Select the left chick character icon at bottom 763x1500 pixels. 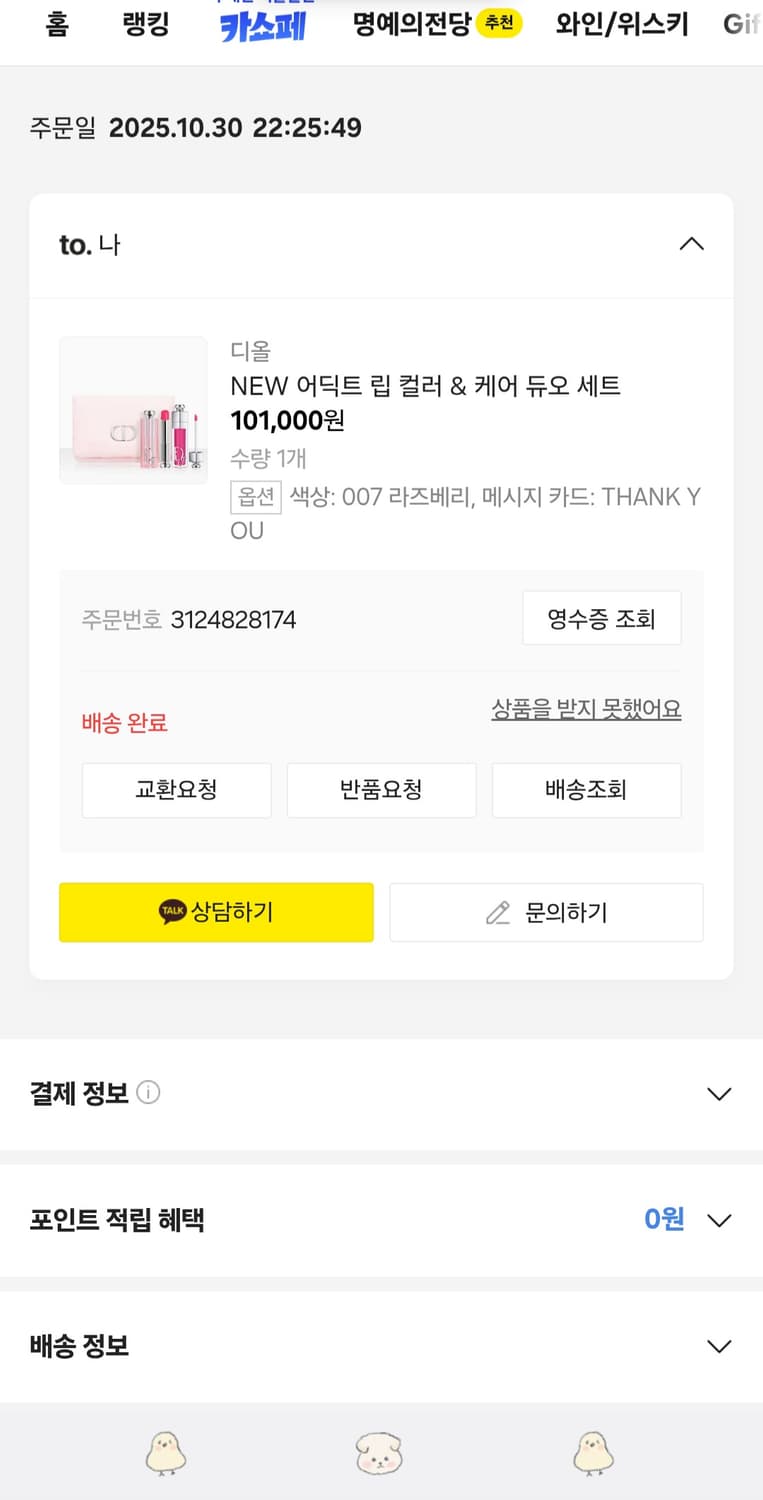click(x=167, y=1452)
